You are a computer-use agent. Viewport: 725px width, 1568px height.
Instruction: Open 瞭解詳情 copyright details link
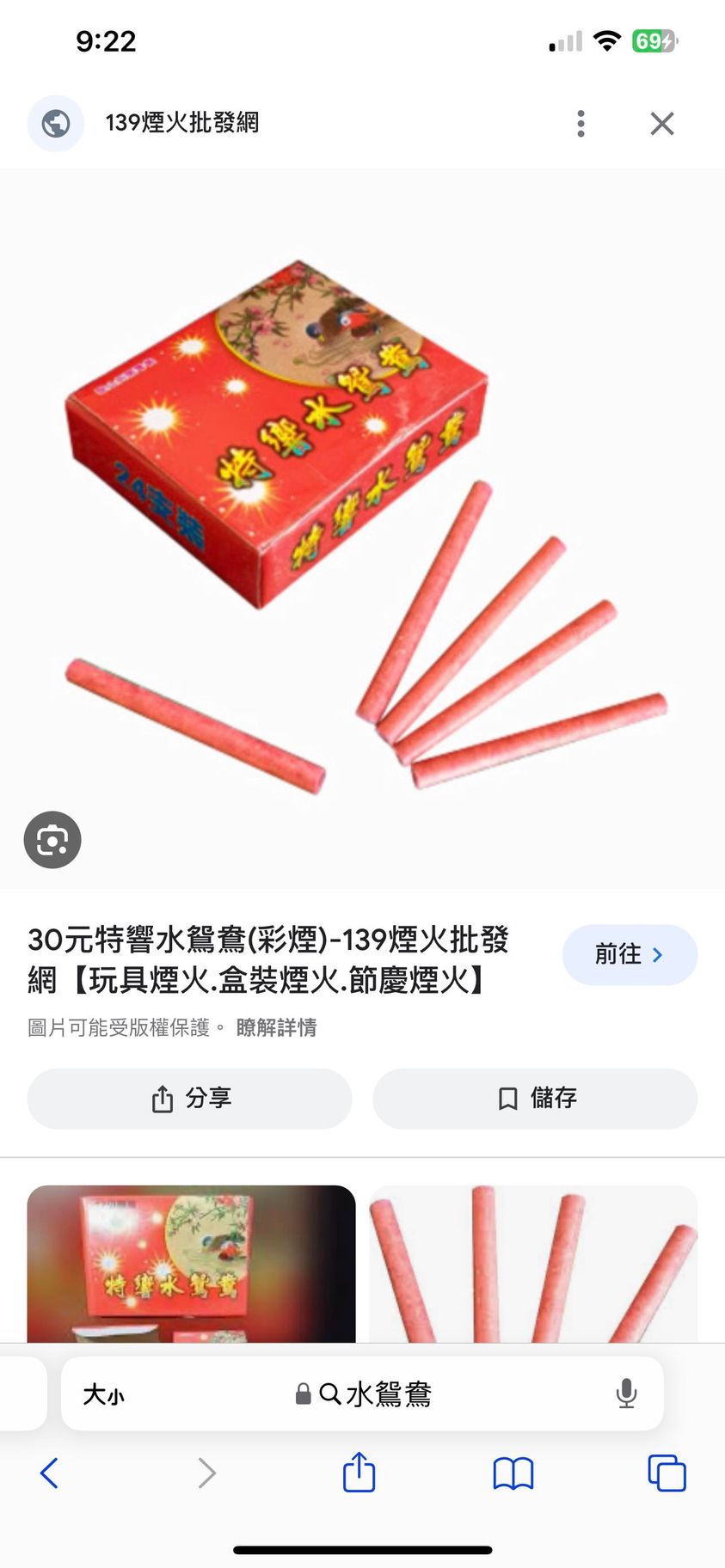point(276,1028)
